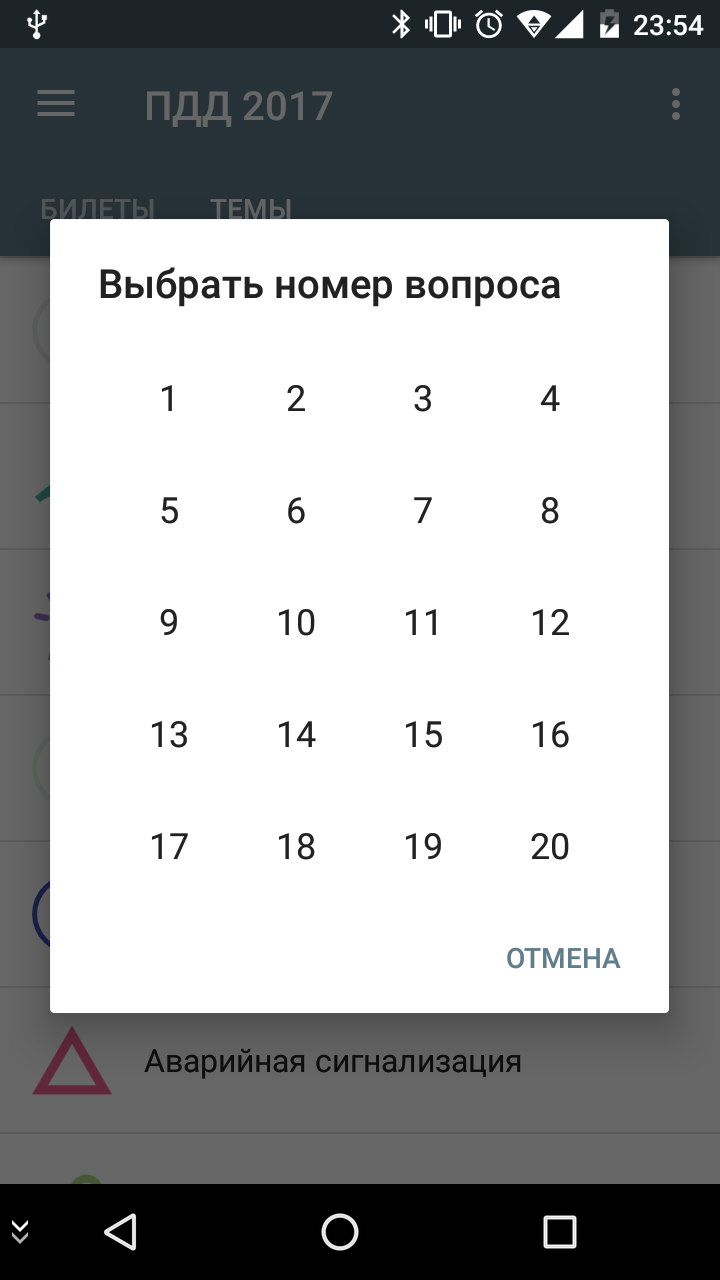Choose question number 3
Viewport: 720px width, 1280px height.
423,399
